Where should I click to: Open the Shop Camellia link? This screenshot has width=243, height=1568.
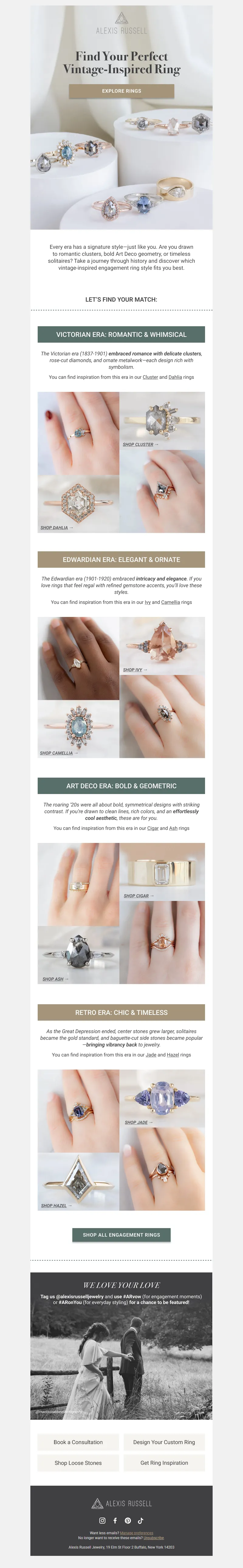pyautogui.click(x=58, y=753)
